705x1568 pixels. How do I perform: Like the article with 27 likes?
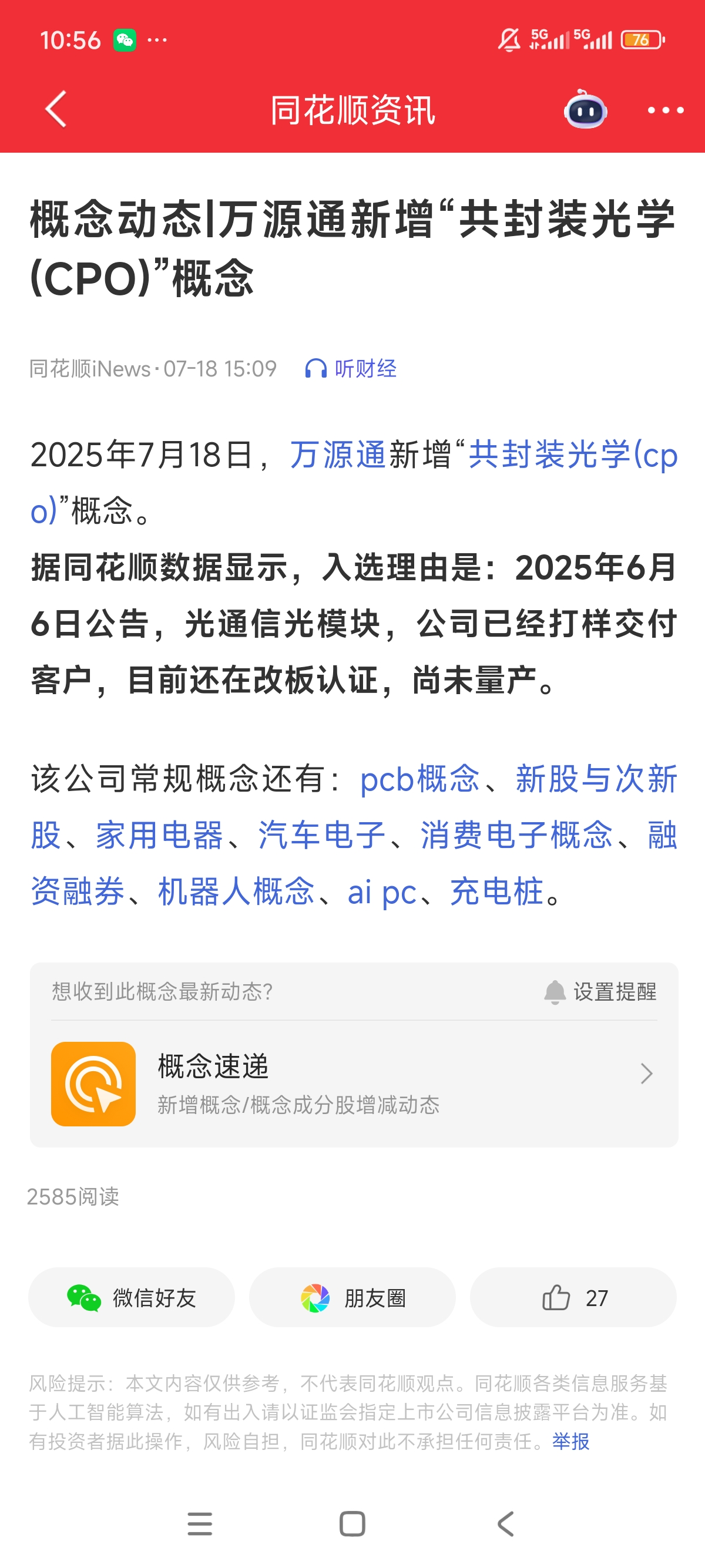[x=573, y=1298]
